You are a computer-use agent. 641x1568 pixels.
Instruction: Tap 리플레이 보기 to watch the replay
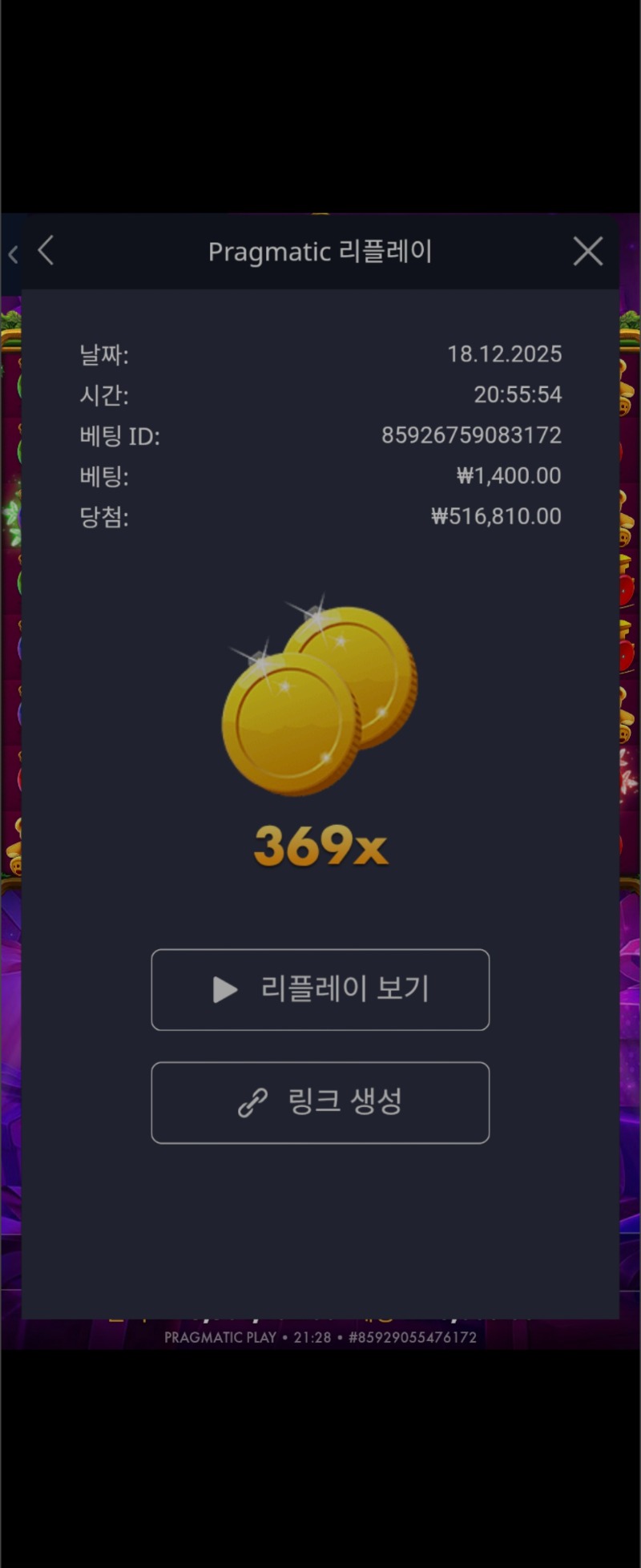coord(320,989)
